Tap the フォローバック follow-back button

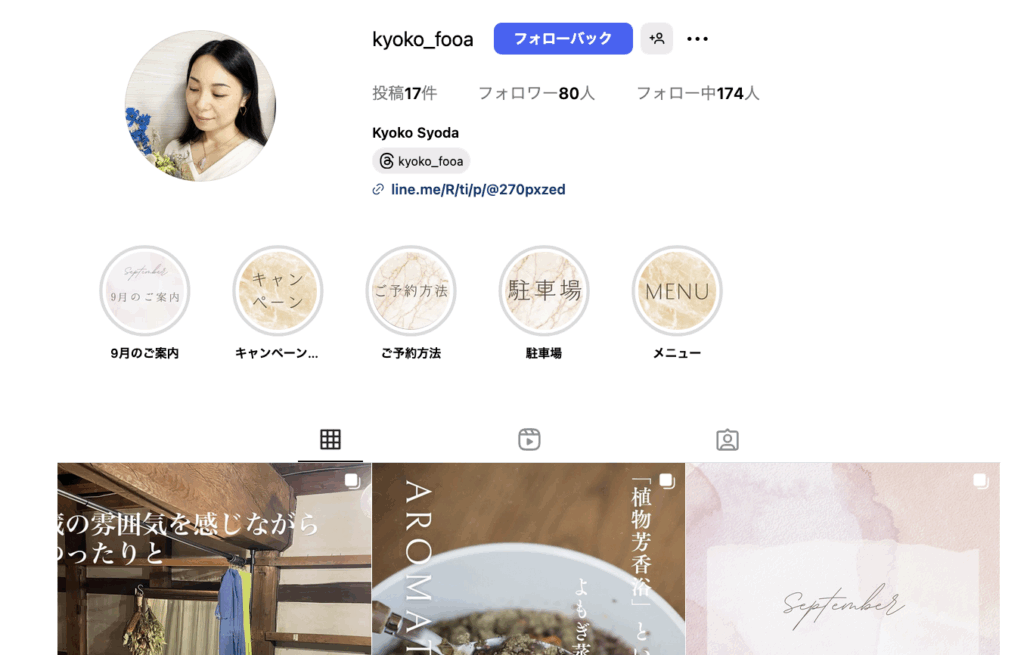tap(563, 39)
